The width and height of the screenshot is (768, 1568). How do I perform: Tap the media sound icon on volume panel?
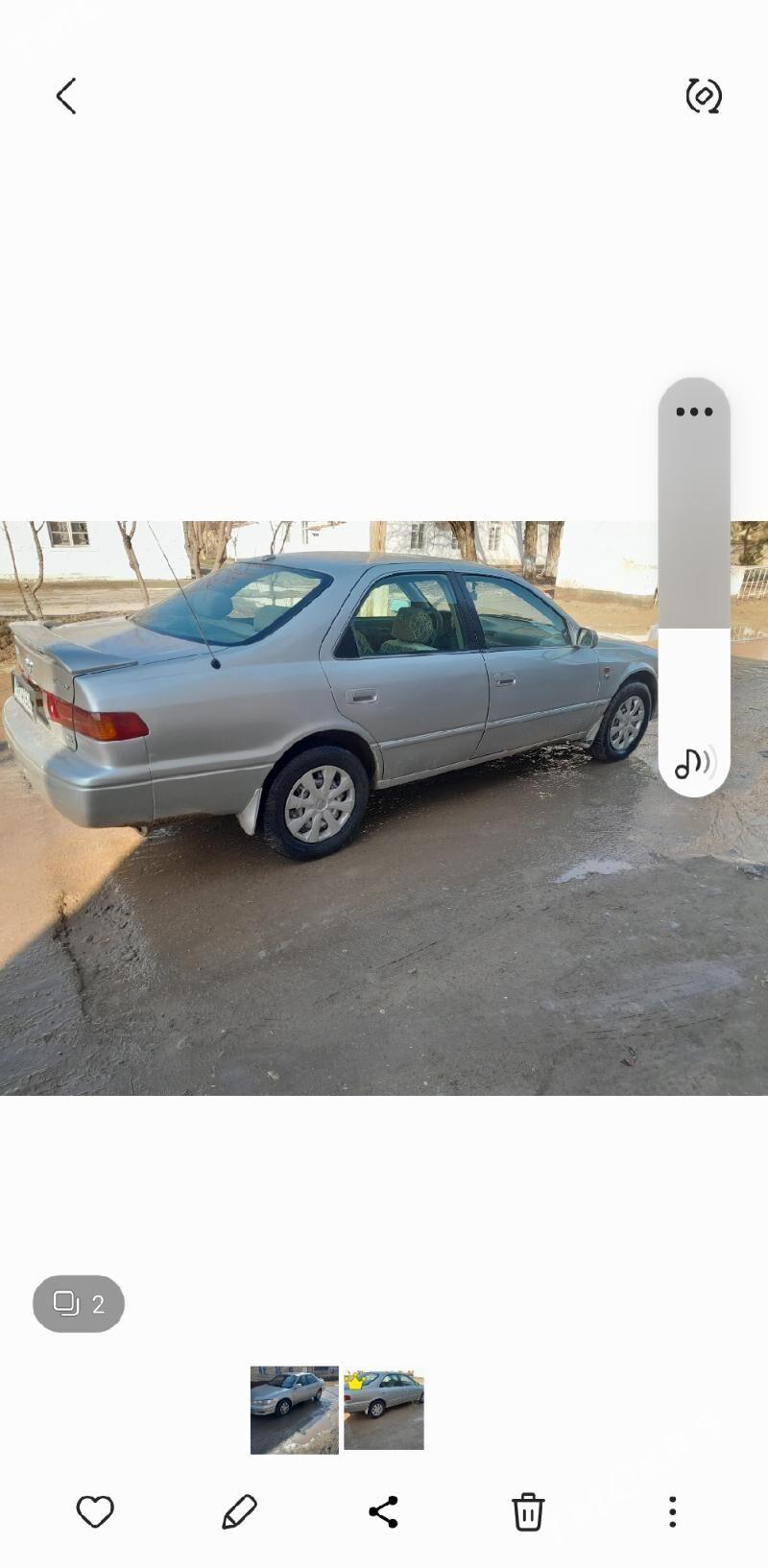pos(694,764)
